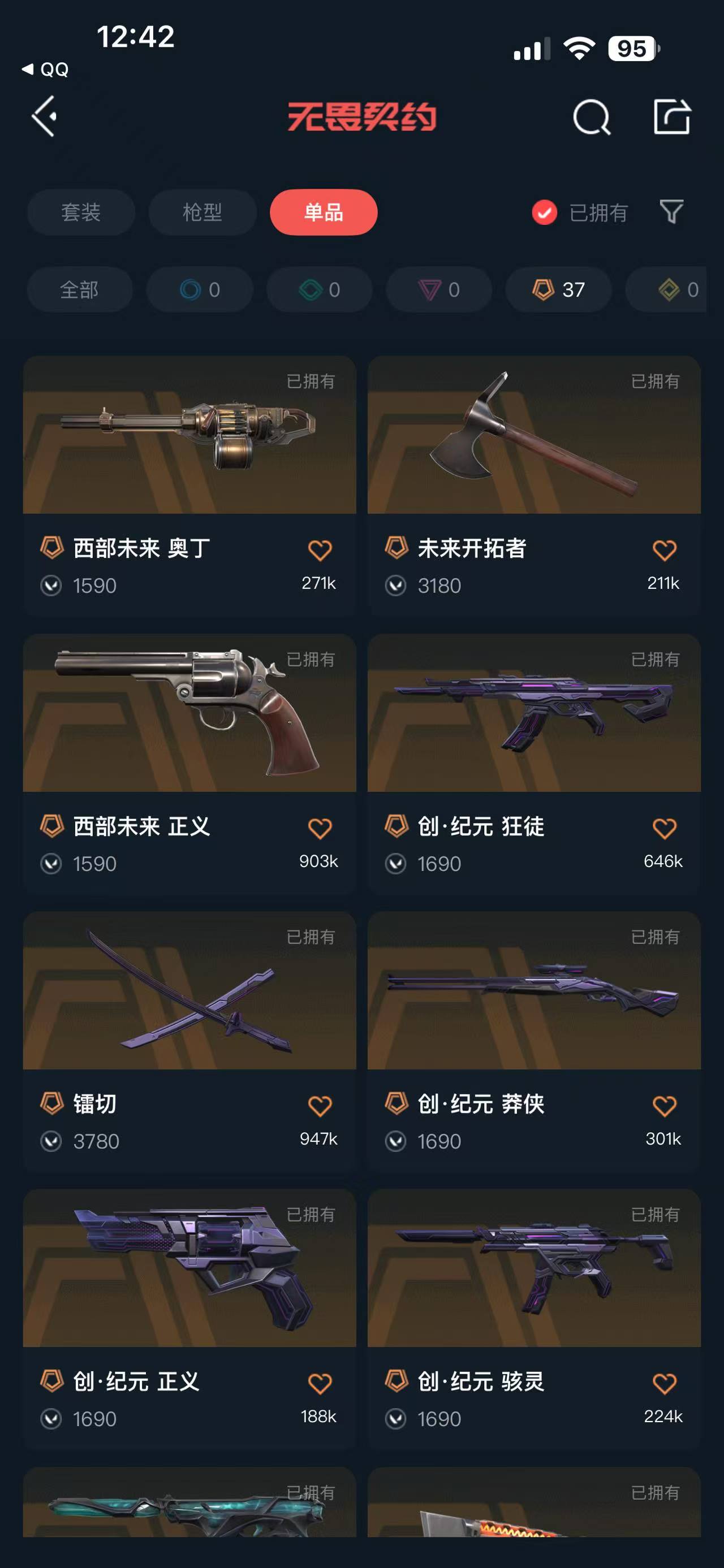Like the 未来开拓者 skin
Image resolution: width=724 pixels, height=1568 pixels.
tap(663, 550)
